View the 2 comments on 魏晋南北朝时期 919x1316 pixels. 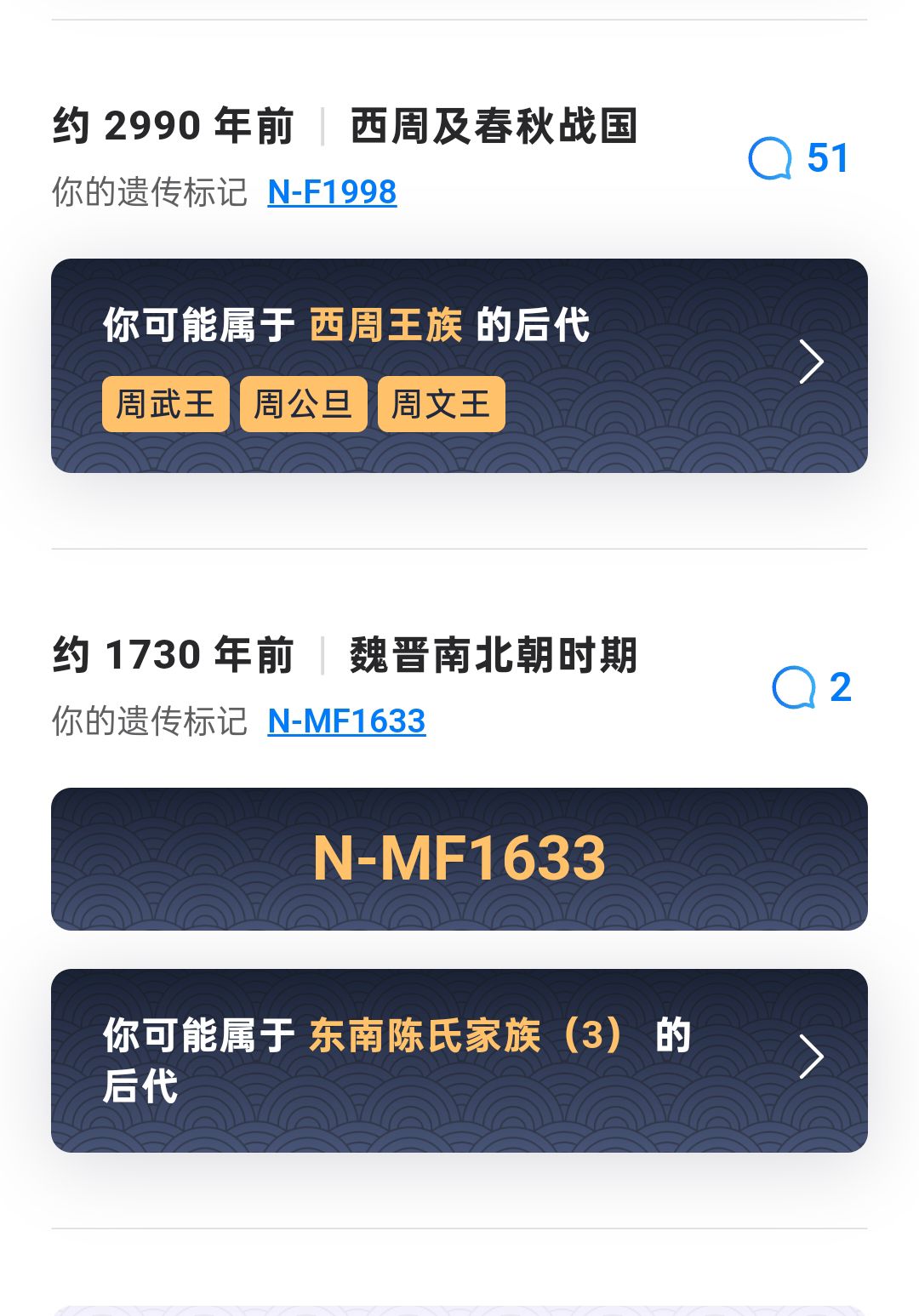click(811, 687)
